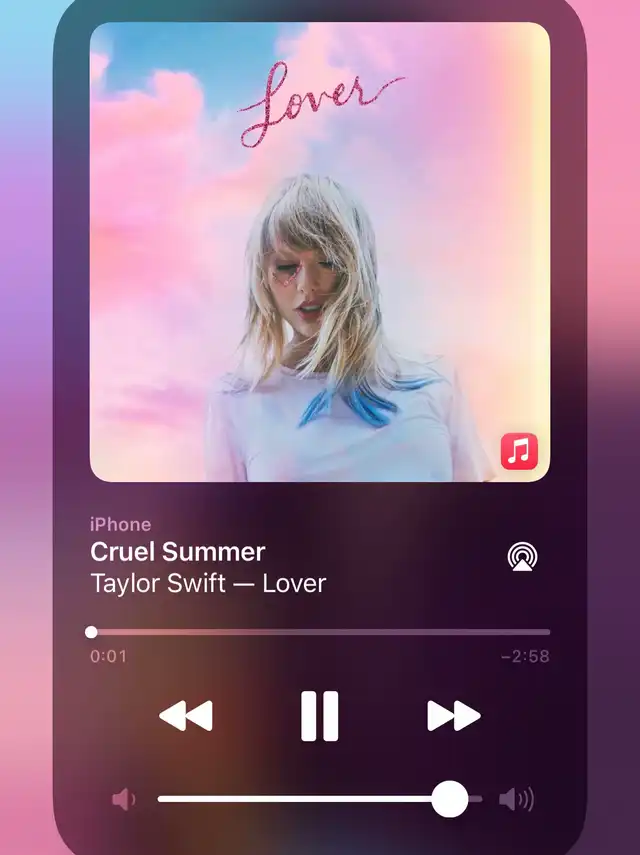Skip to the next track

click(454, 716)
